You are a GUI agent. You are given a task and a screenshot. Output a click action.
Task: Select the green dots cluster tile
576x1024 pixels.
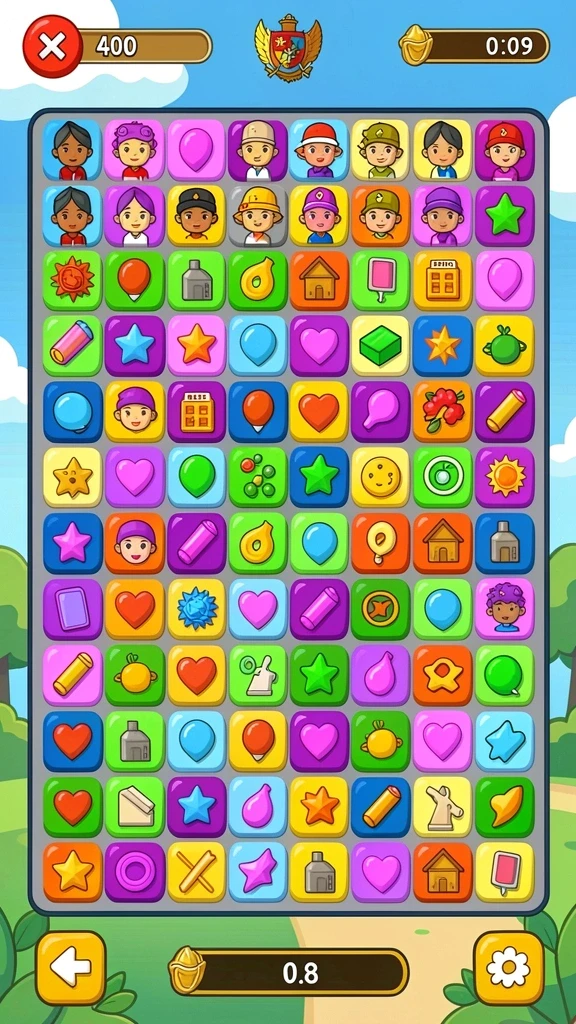[x=257, y=477]
